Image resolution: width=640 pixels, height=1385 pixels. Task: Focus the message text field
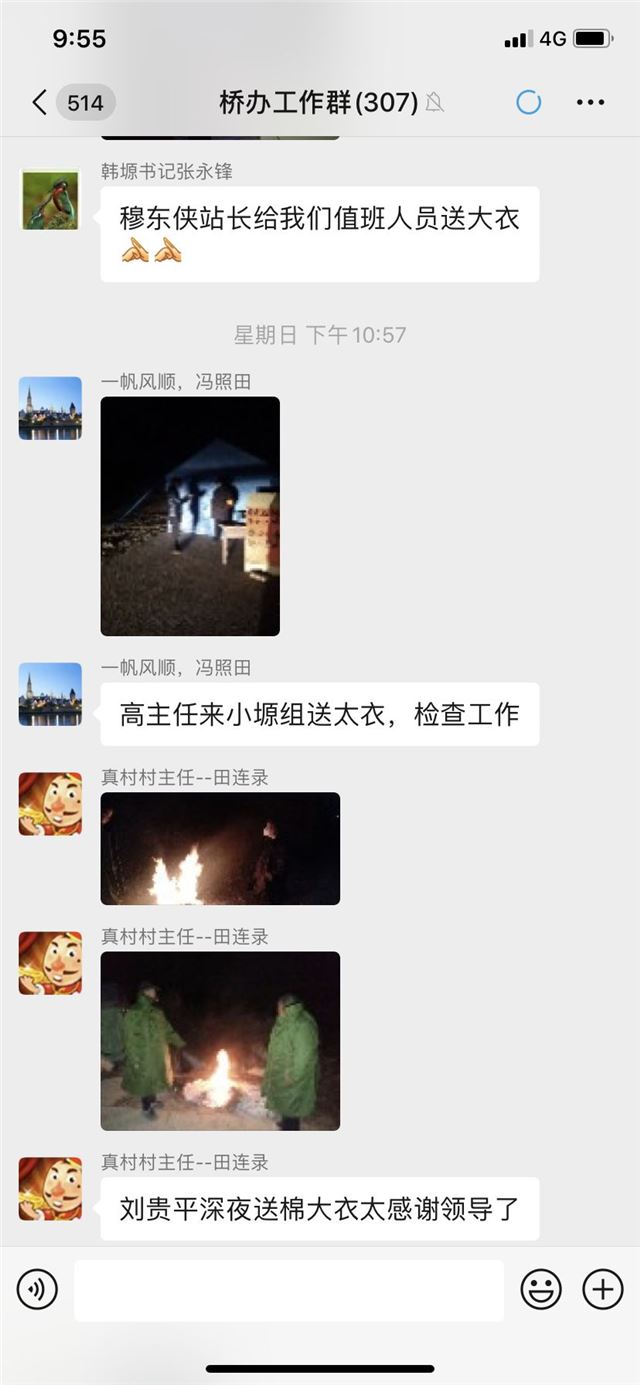(x=288, y=1290)
